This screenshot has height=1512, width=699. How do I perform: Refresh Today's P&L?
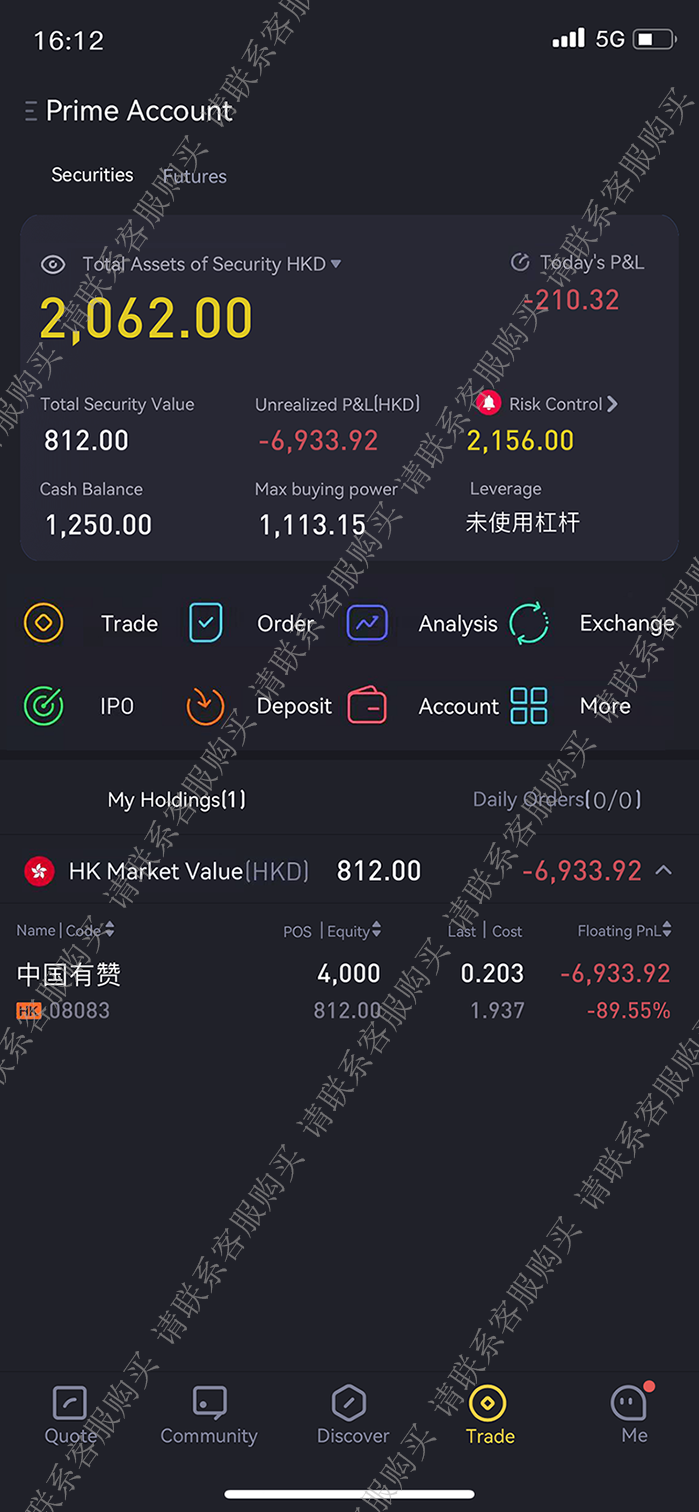(x=520, y=263)
